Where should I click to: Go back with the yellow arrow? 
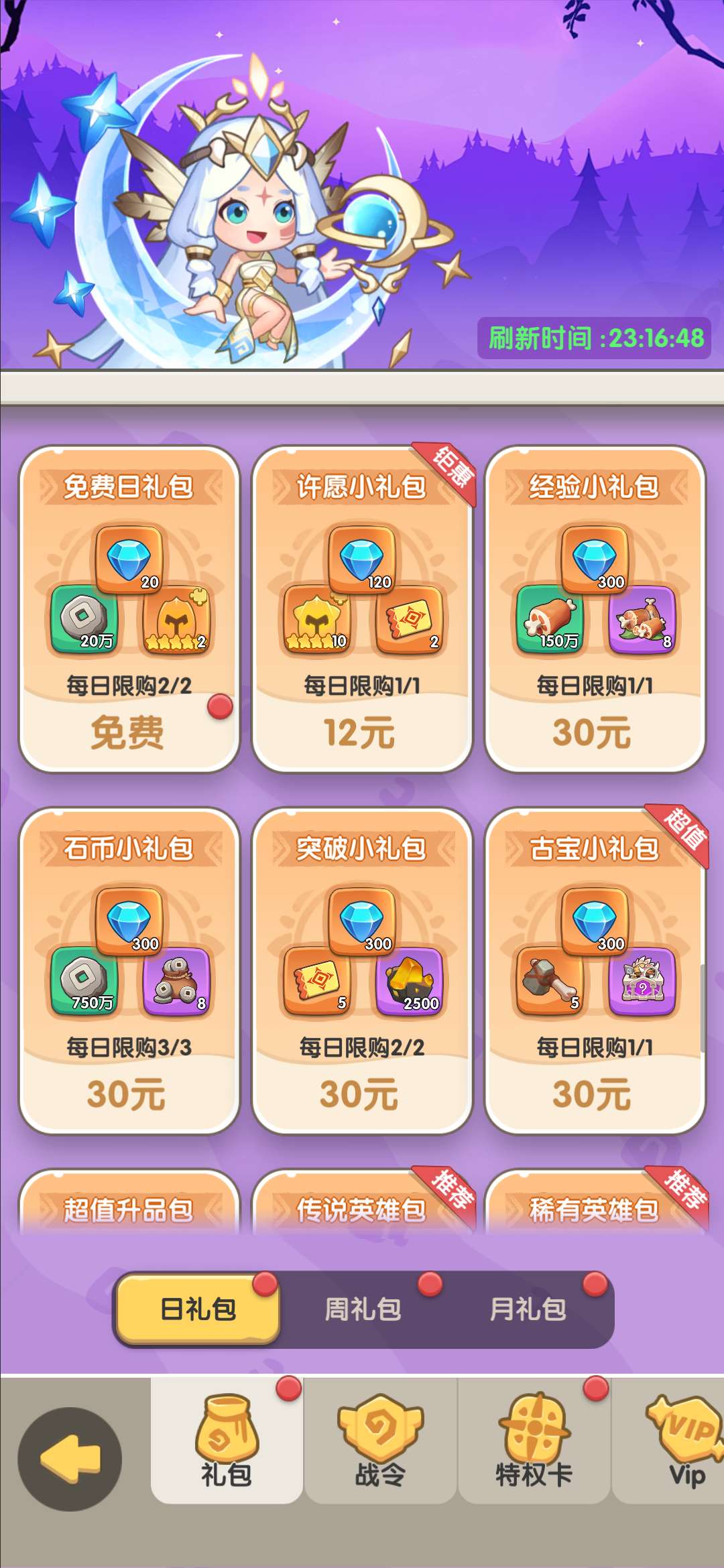(70, 1459)
